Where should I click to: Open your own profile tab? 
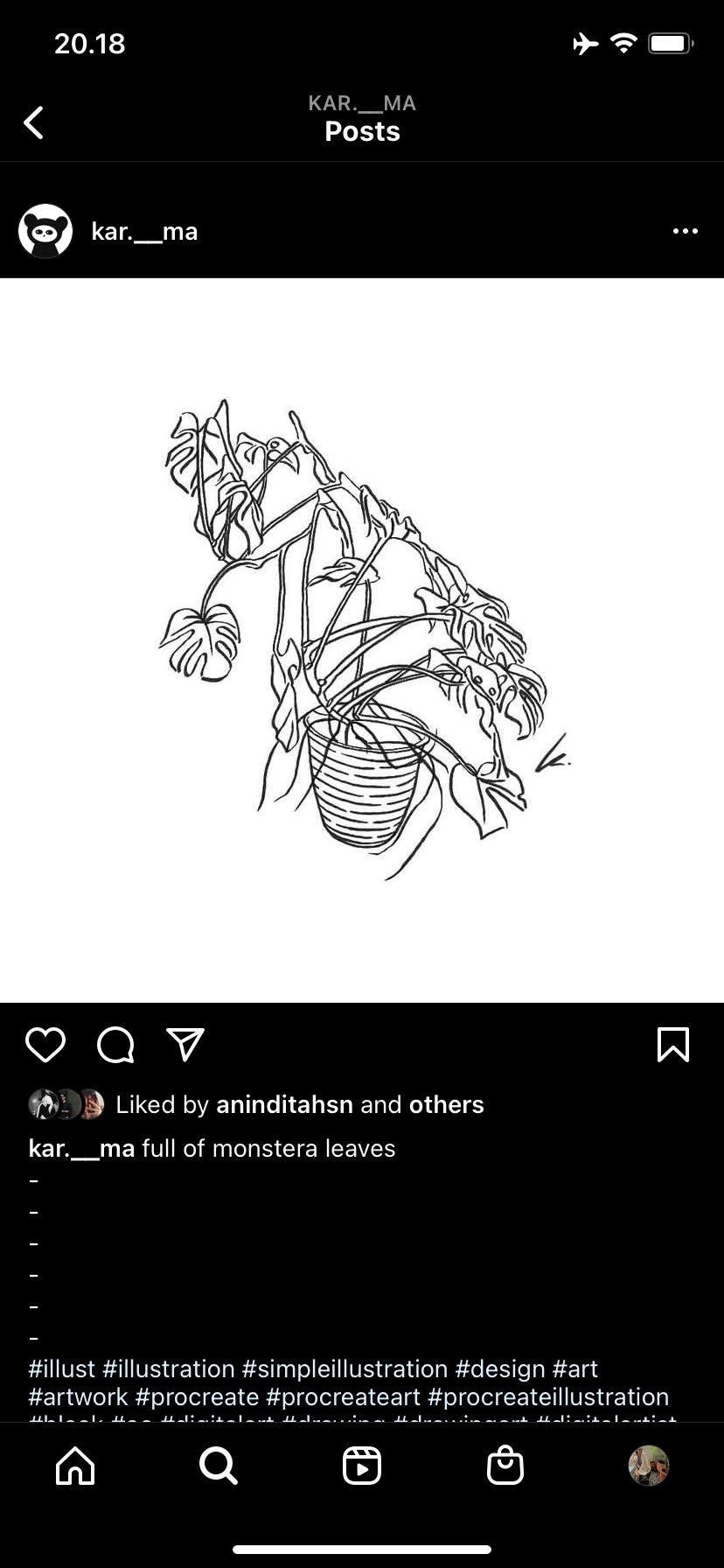pyautogui.click(x=649, y=1466)
